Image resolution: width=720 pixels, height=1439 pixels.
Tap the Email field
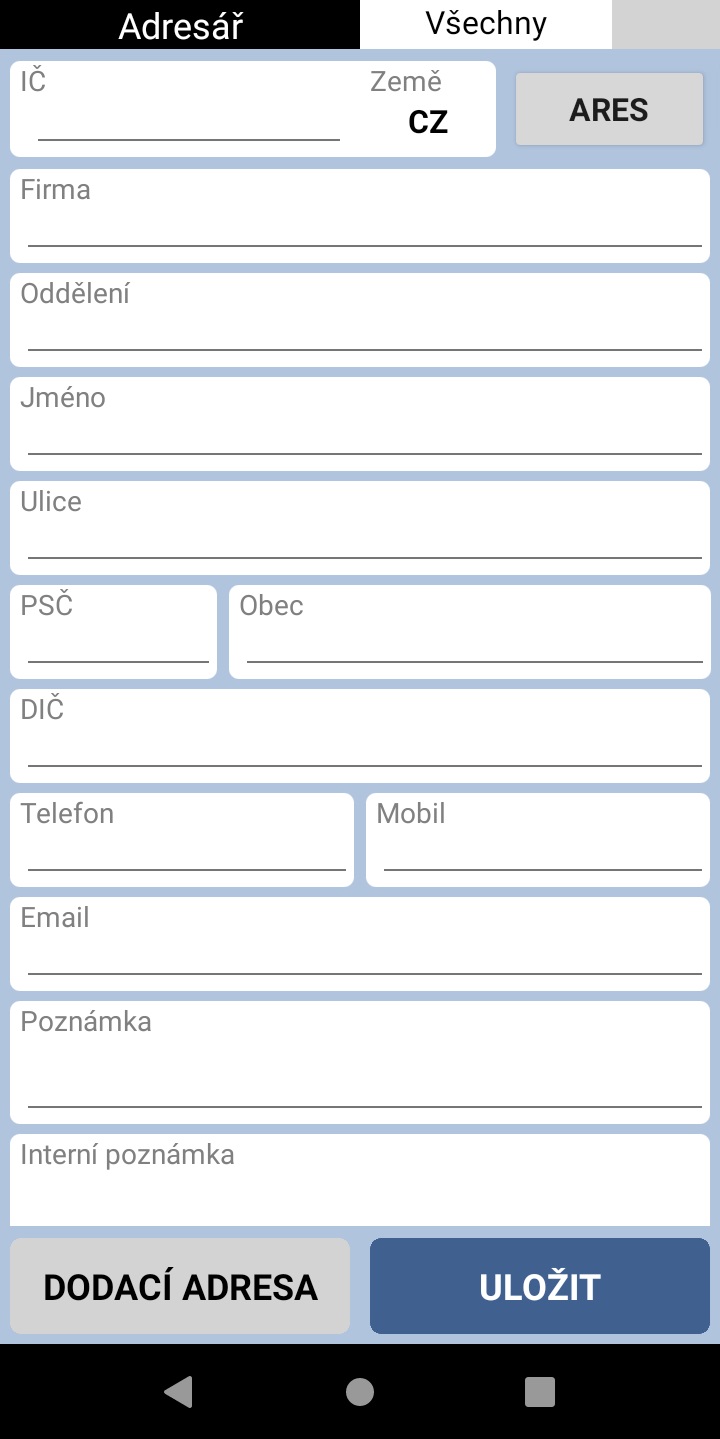(x=360, y=944)
